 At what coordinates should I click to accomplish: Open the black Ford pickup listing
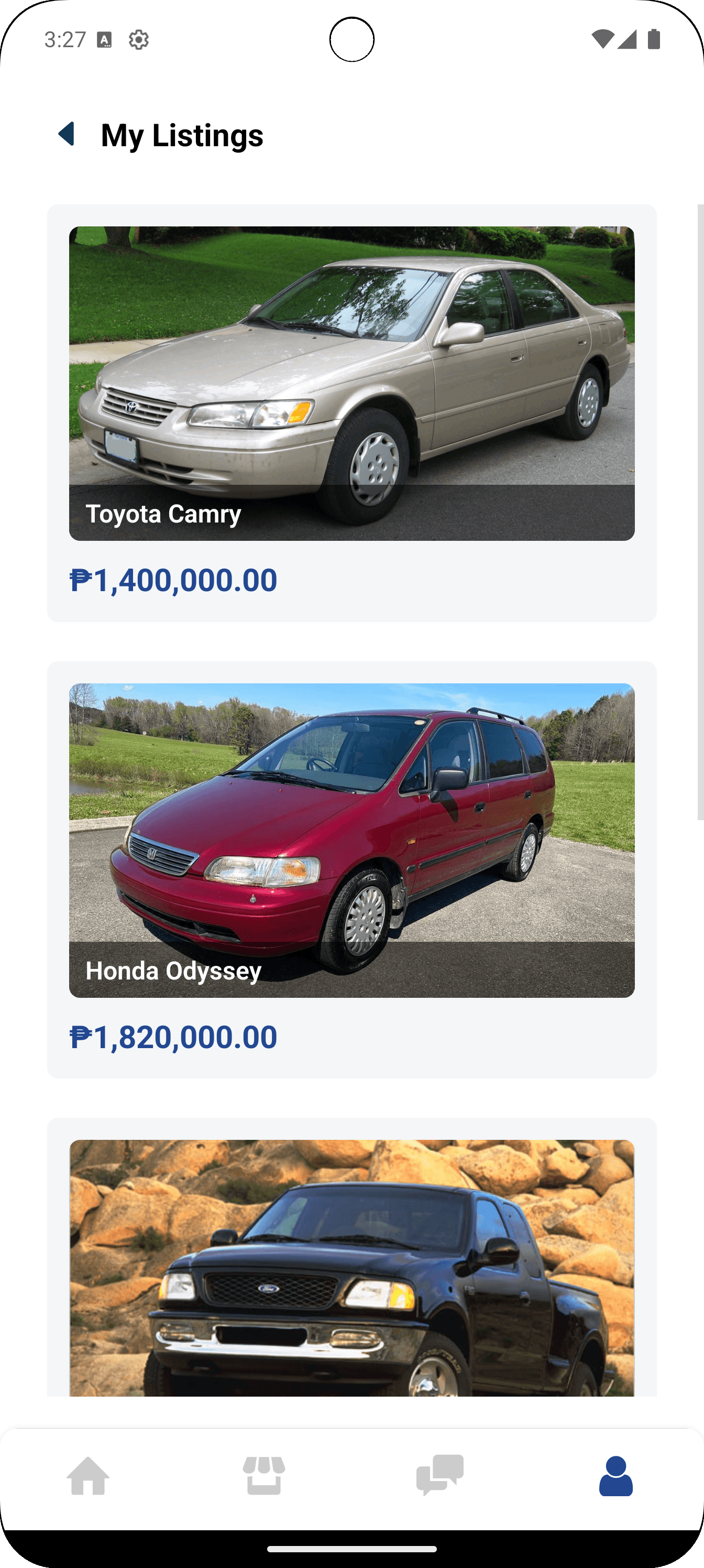tap(351, 1266)
